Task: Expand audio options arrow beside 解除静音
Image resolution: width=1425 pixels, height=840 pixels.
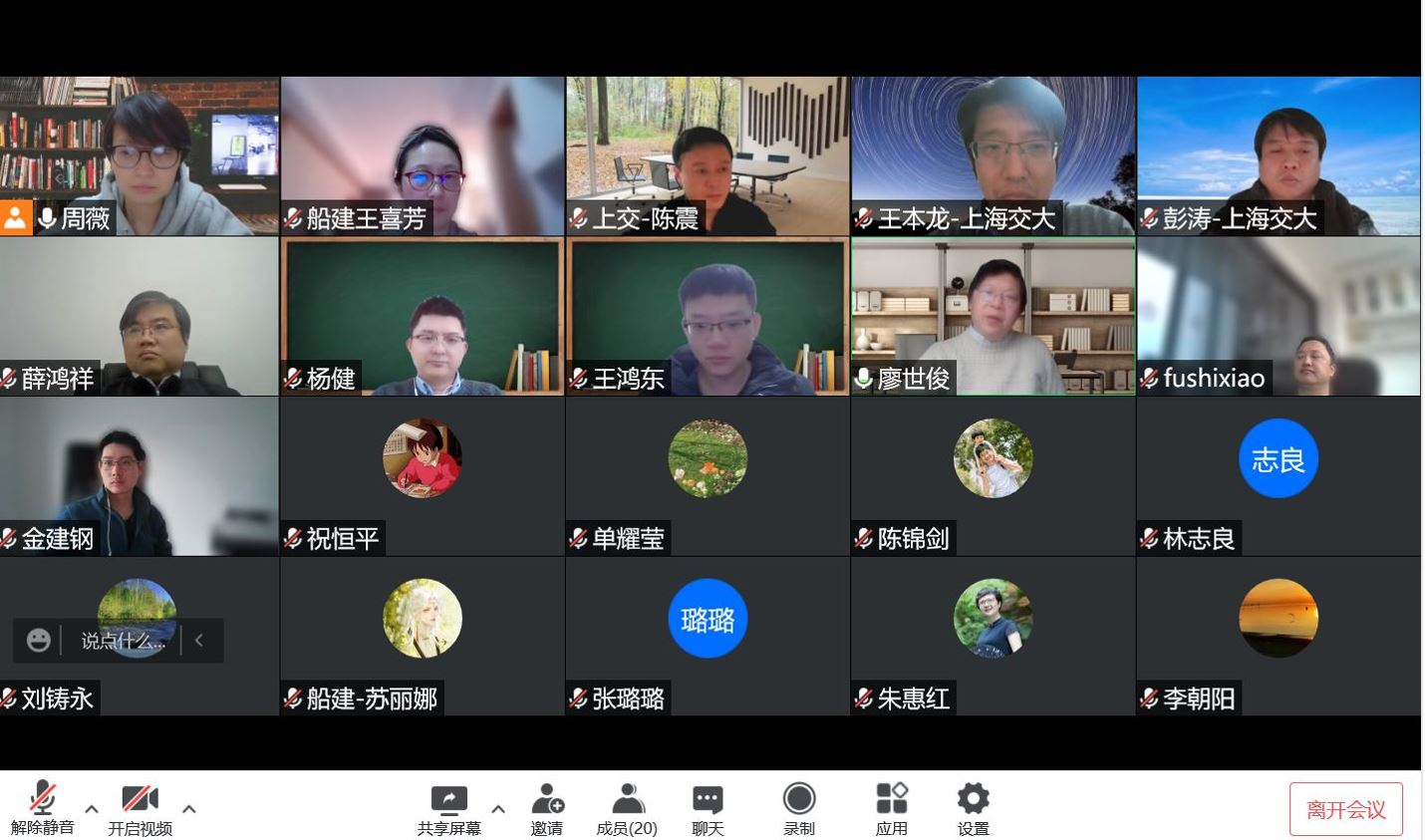Action: pyautogui.click(x=92, y=809)
